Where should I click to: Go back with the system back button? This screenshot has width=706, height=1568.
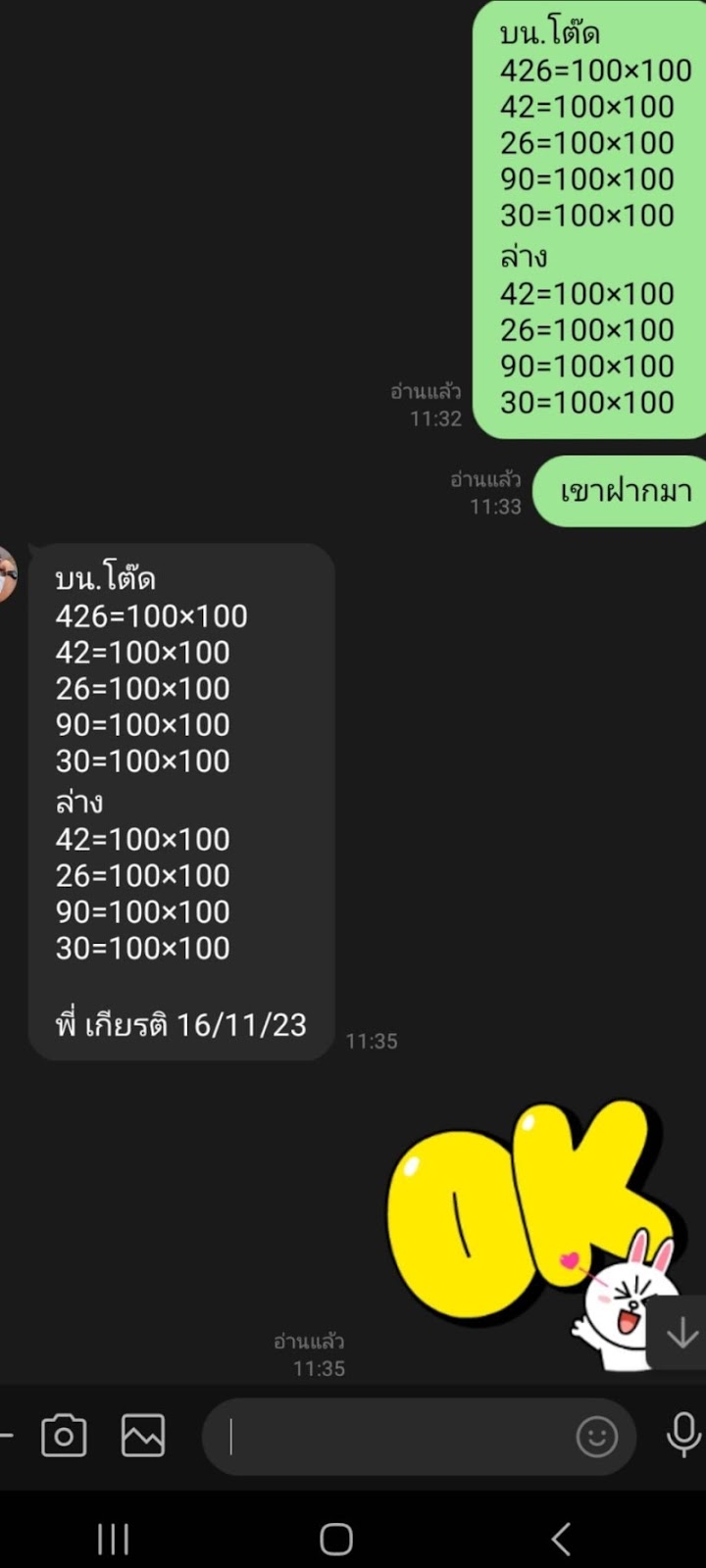click(x=561, y=1539)
